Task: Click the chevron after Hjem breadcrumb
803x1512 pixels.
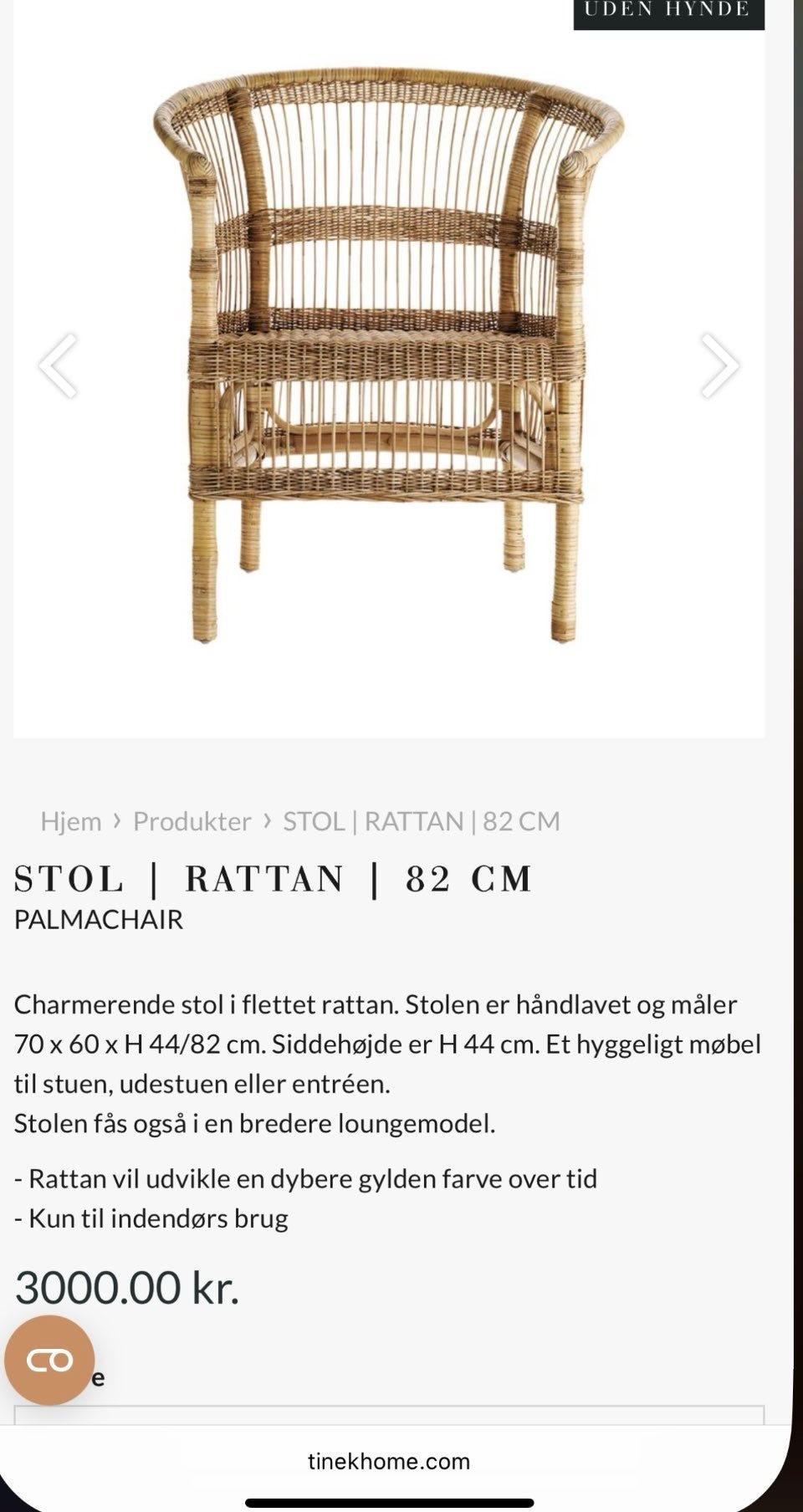Action: 118,822
